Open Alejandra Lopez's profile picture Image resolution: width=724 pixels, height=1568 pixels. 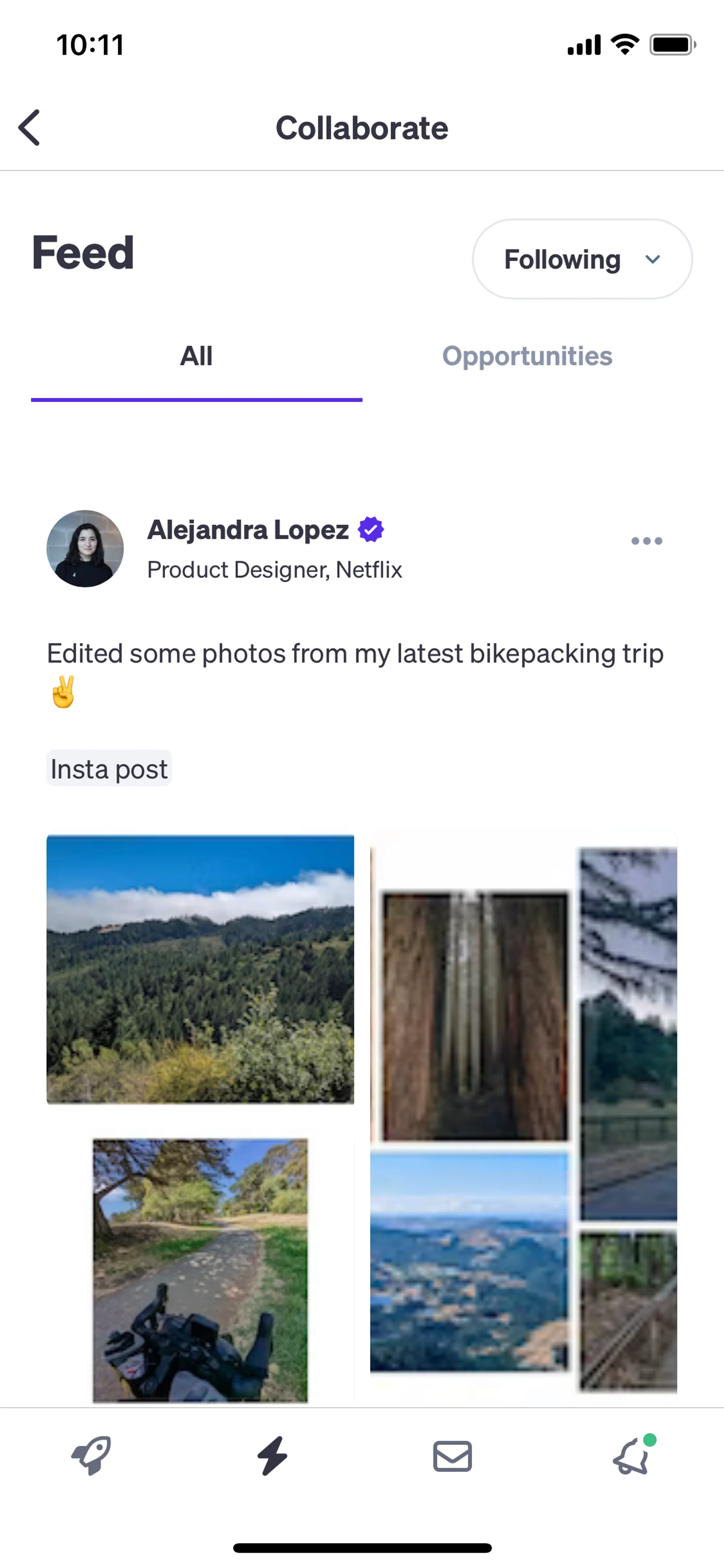click(85, 548)
